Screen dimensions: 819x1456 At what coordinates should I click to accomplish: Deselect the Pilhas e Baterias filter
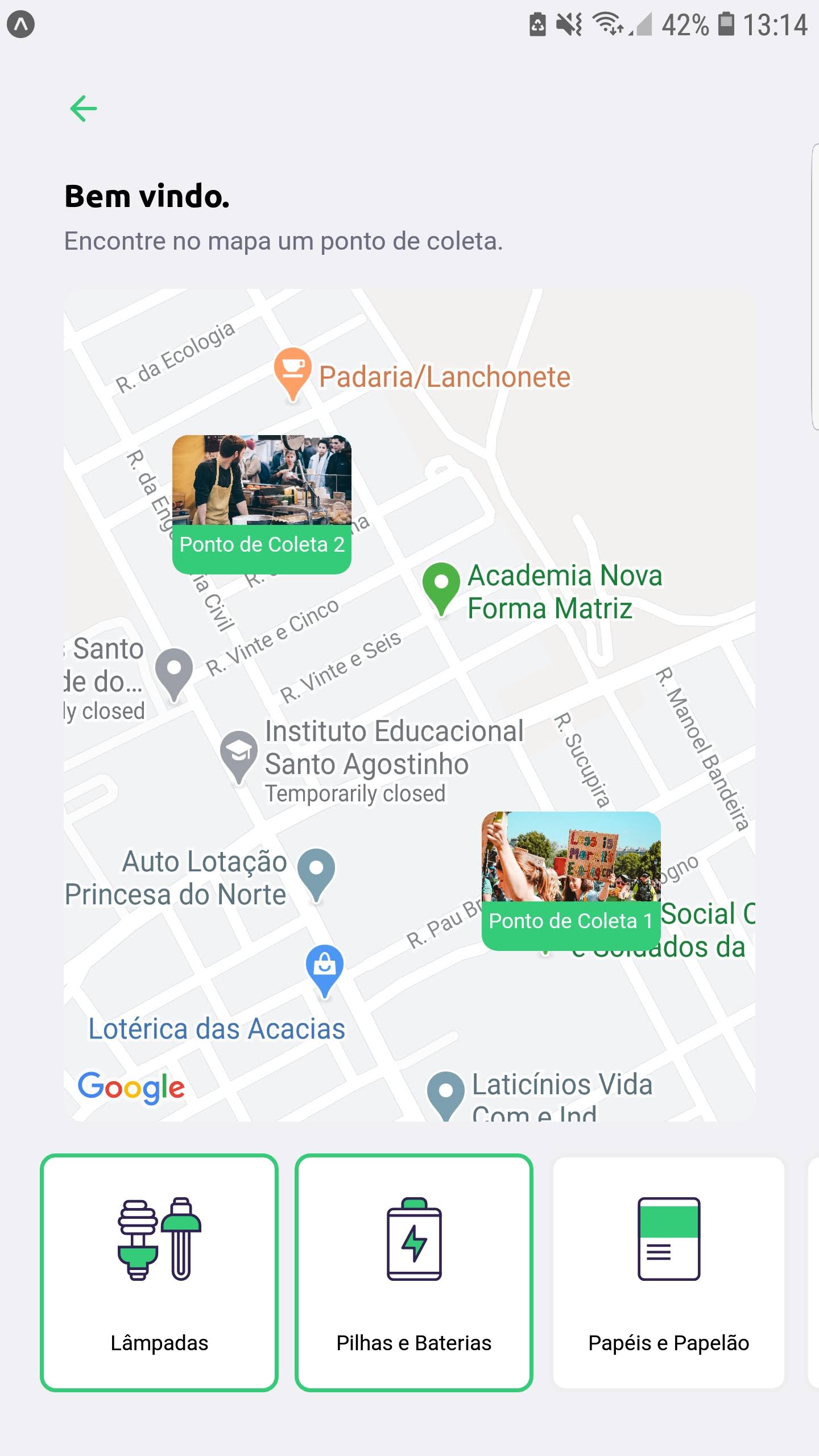[414, 1273]
